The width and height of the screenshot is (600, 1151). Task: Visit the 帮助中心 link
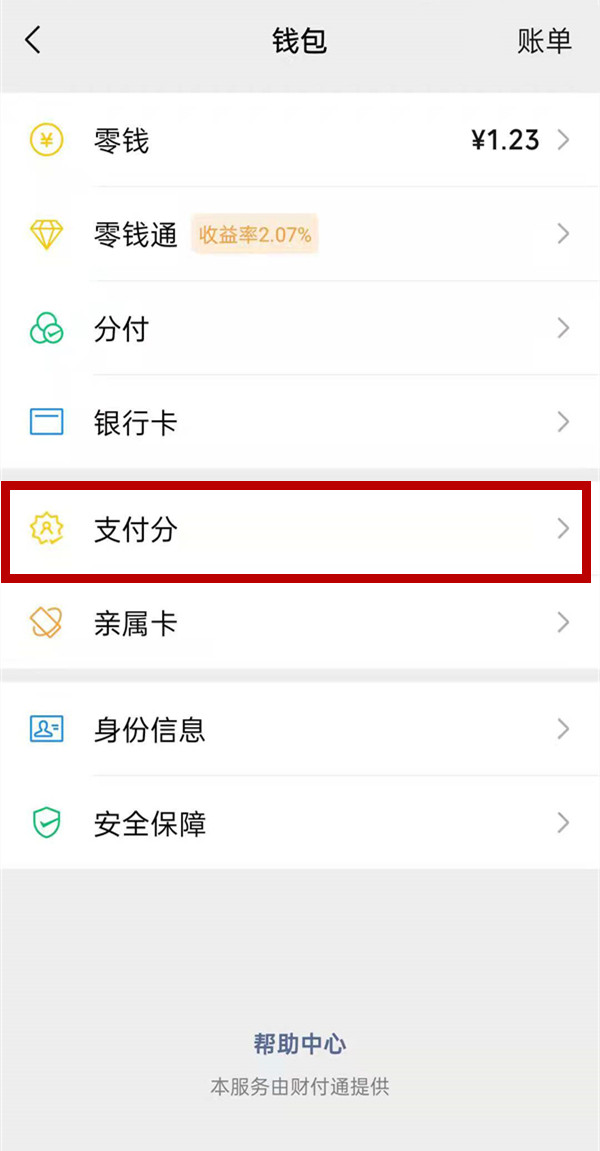[299, 1044]
